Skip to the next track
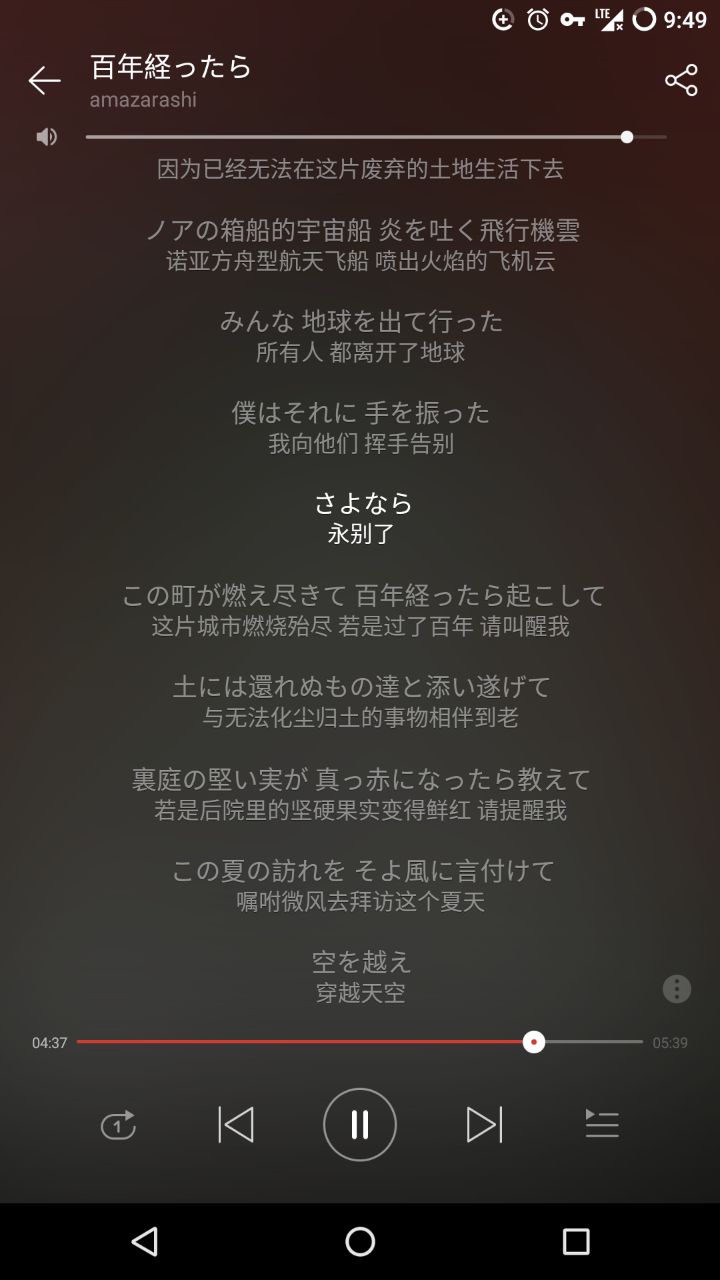This screenshot has width=720, height=1280. point(484,1125)
